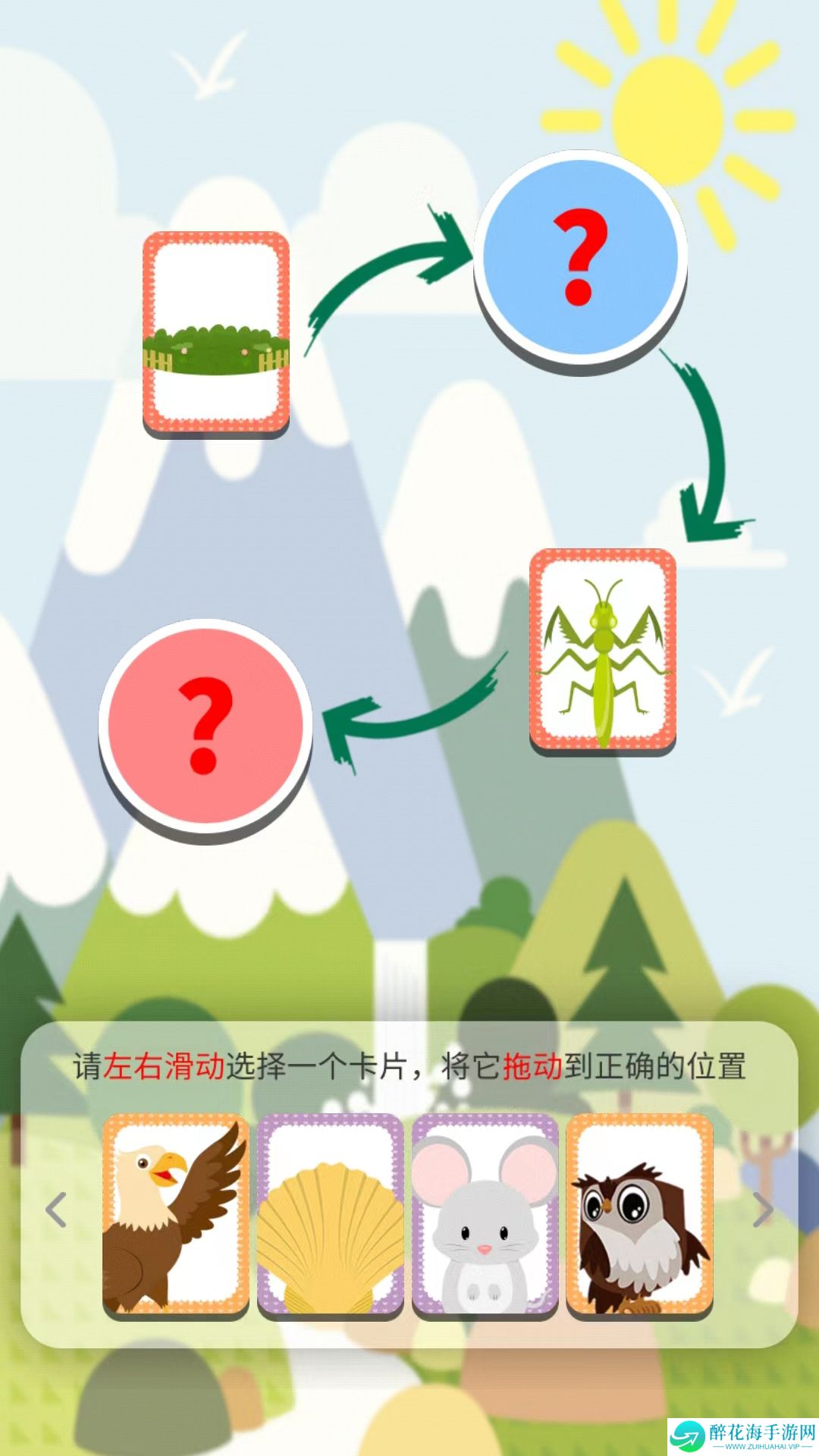Show previous cards with left arrow
819x1456 pixels.
click(x=57, y=1210)
